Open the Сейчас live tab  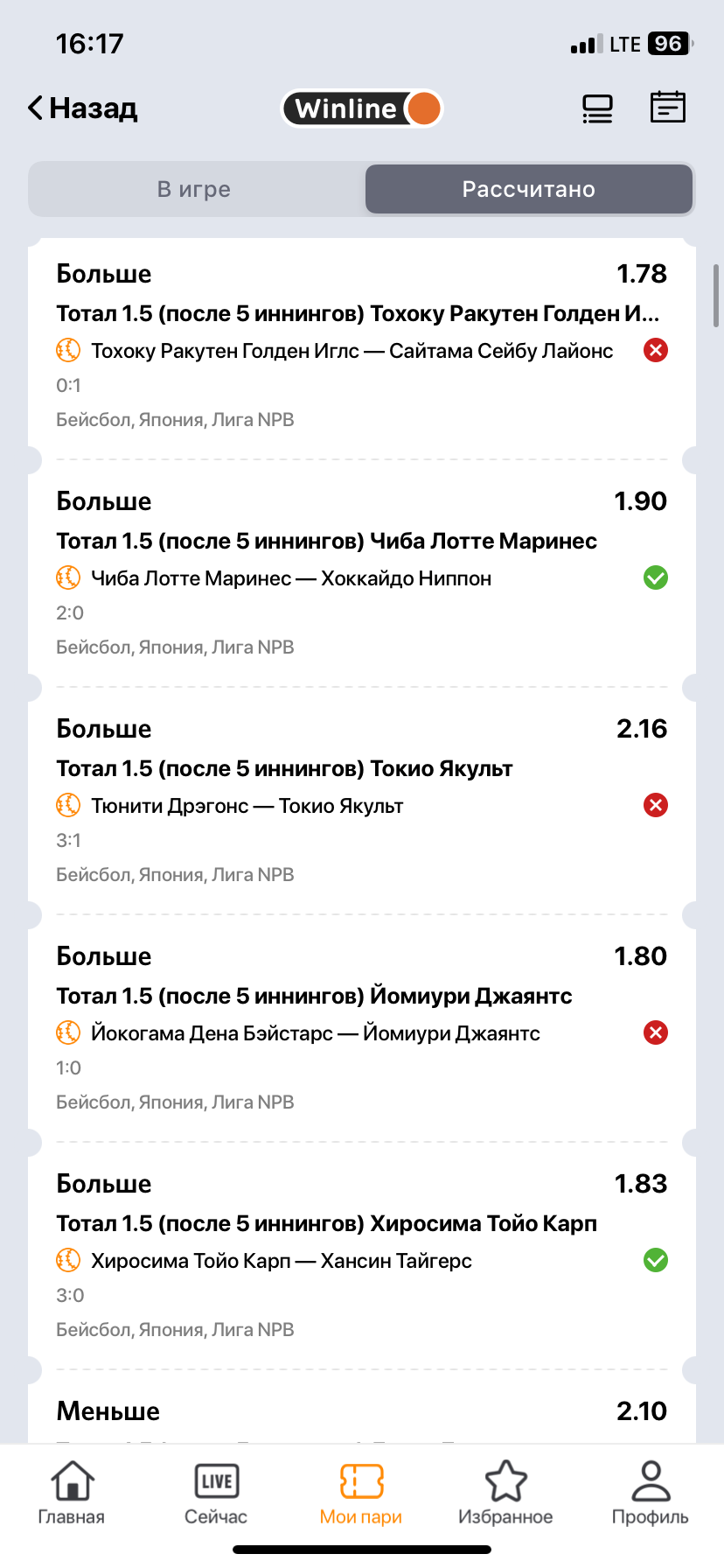pos(216,1493)
